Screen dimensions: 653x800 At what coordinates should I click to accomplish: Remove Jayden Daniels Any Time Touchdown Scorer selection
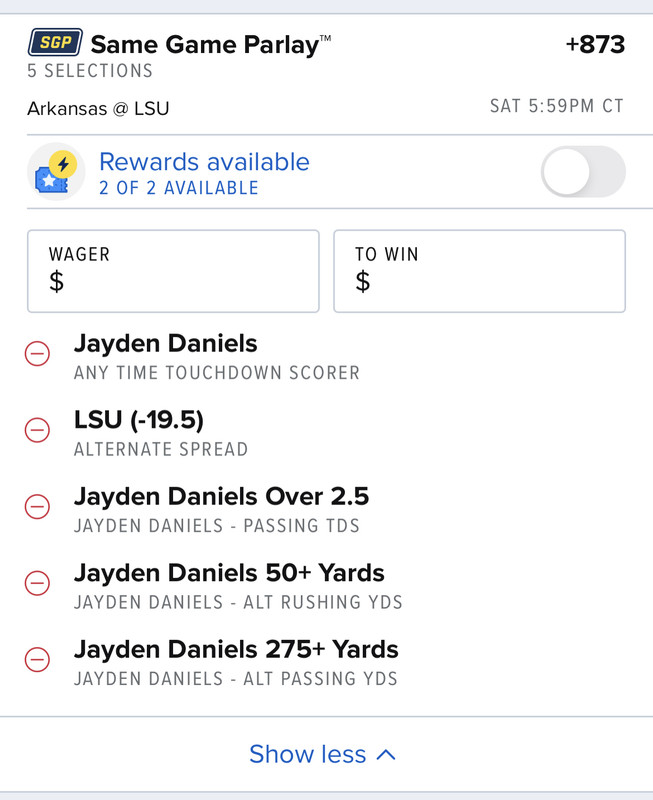[x=37, y=354]
